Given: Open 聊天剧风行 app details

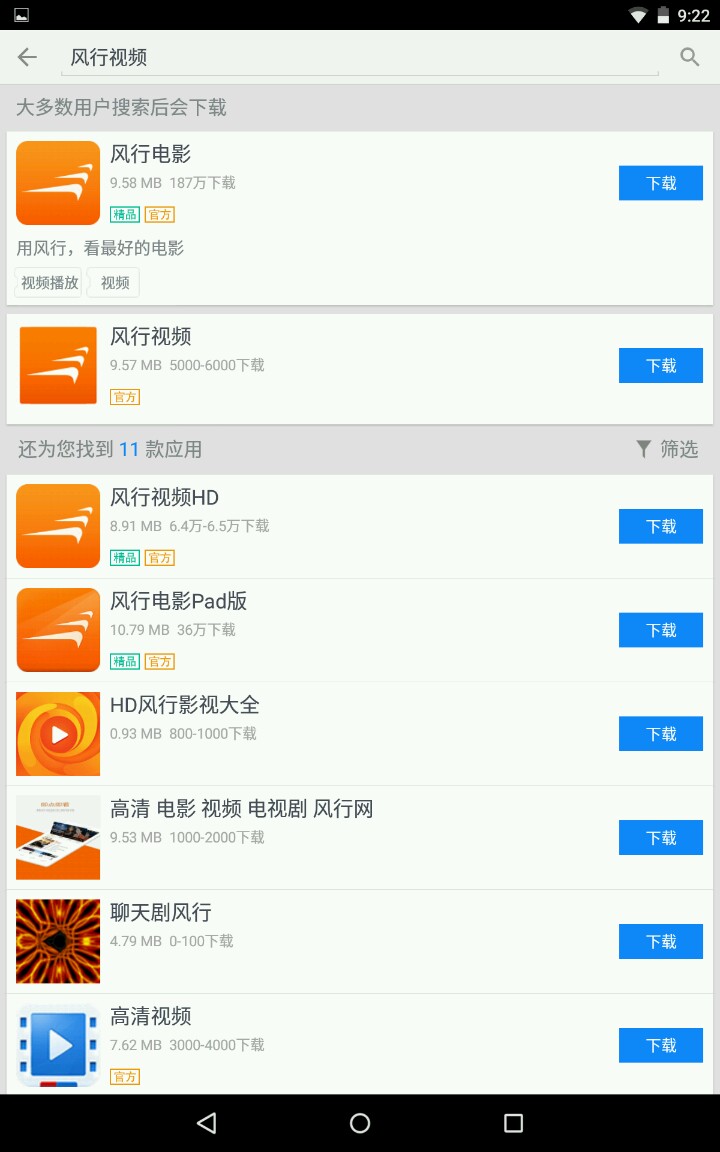Looking at the screenshot, I should pos(300,940).
